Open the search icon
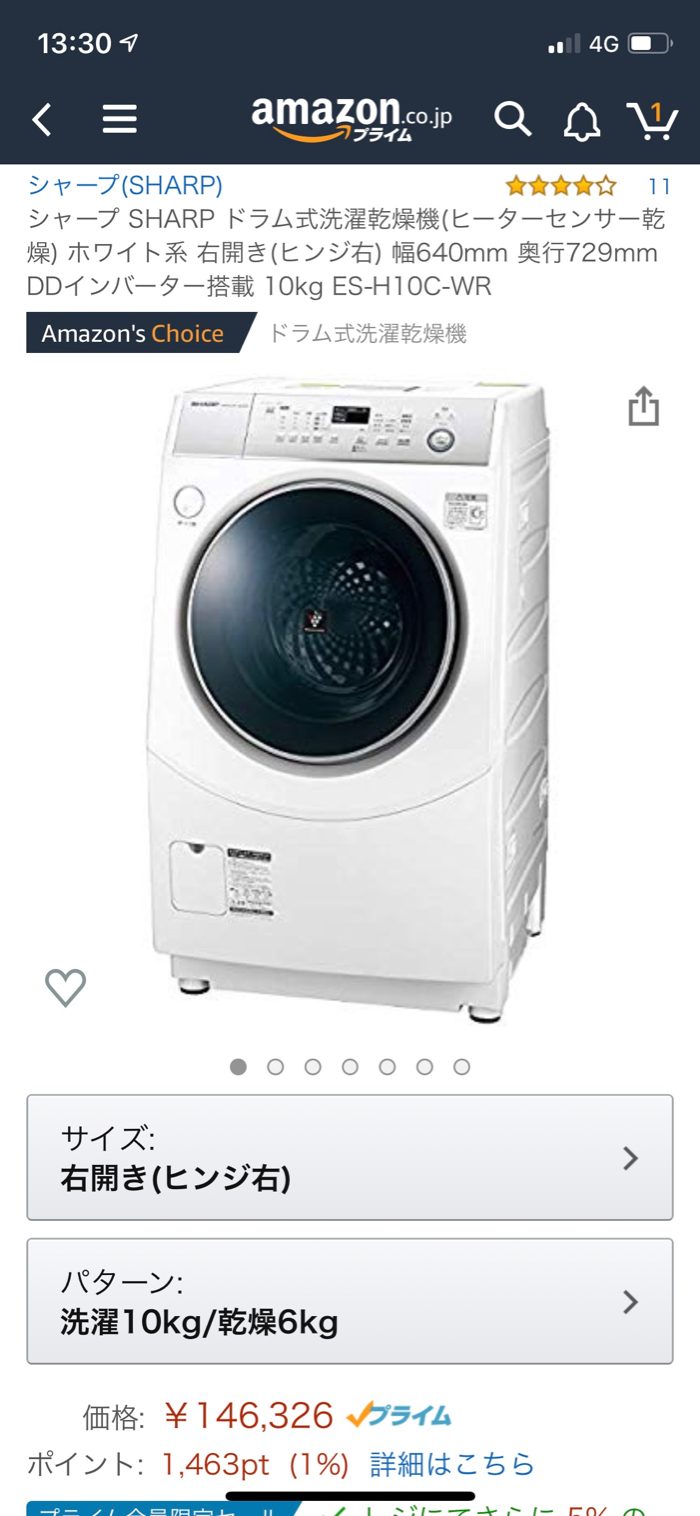 512,120
